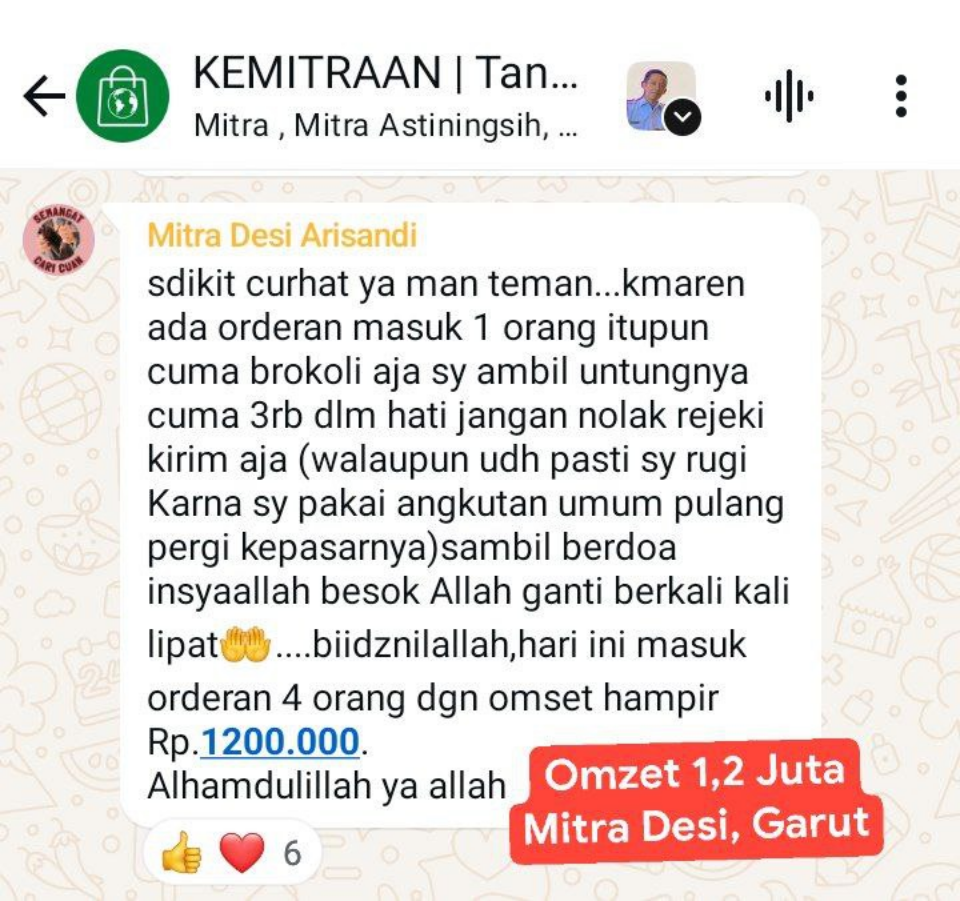Viewport: 960px width, 901px height.
Task: Open the three-dot overflow menu
Action: pos(901,96)
